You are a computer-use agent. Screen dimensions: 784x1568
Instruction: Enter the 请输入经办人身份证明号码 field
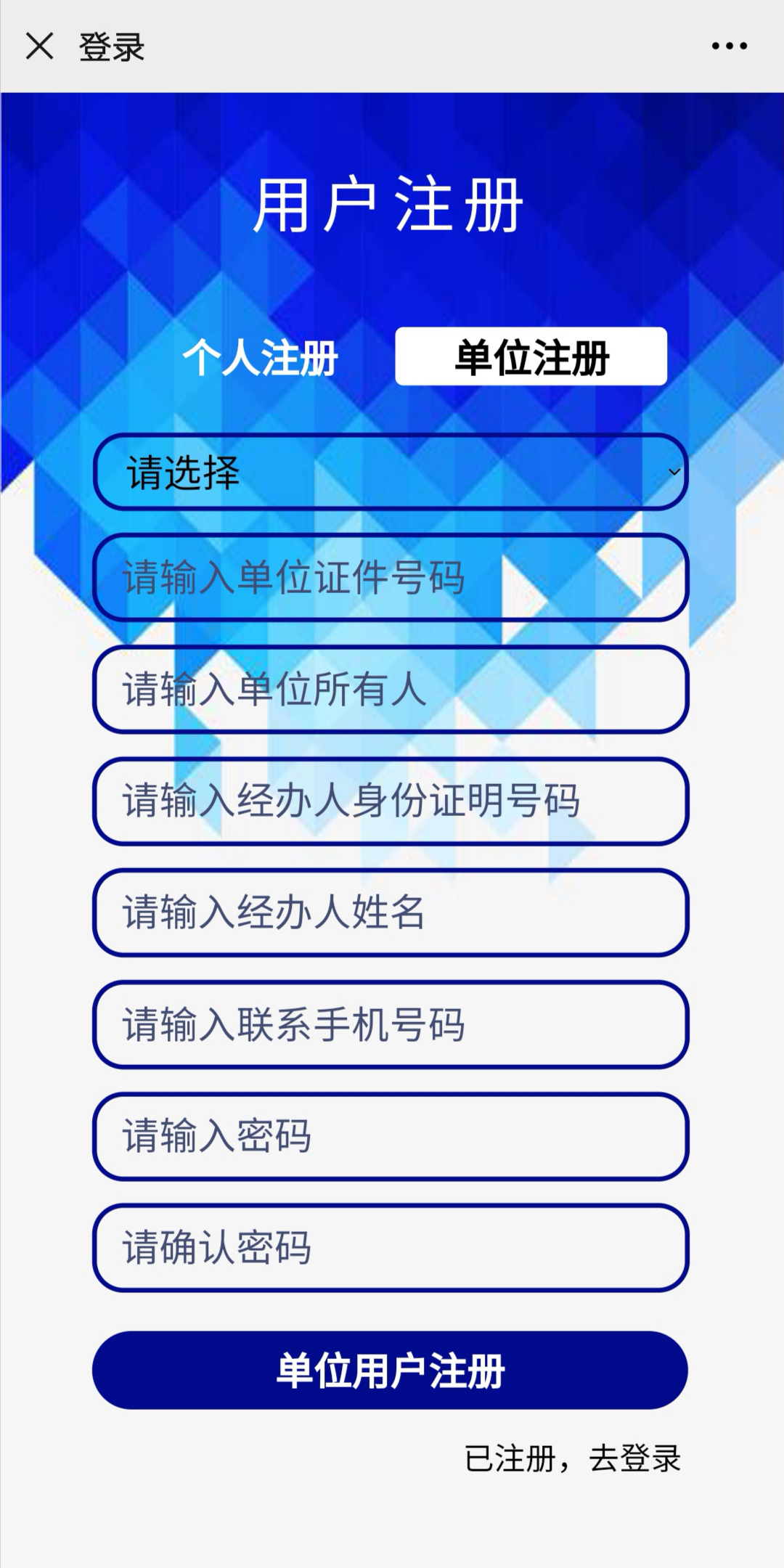coord(391,801)
